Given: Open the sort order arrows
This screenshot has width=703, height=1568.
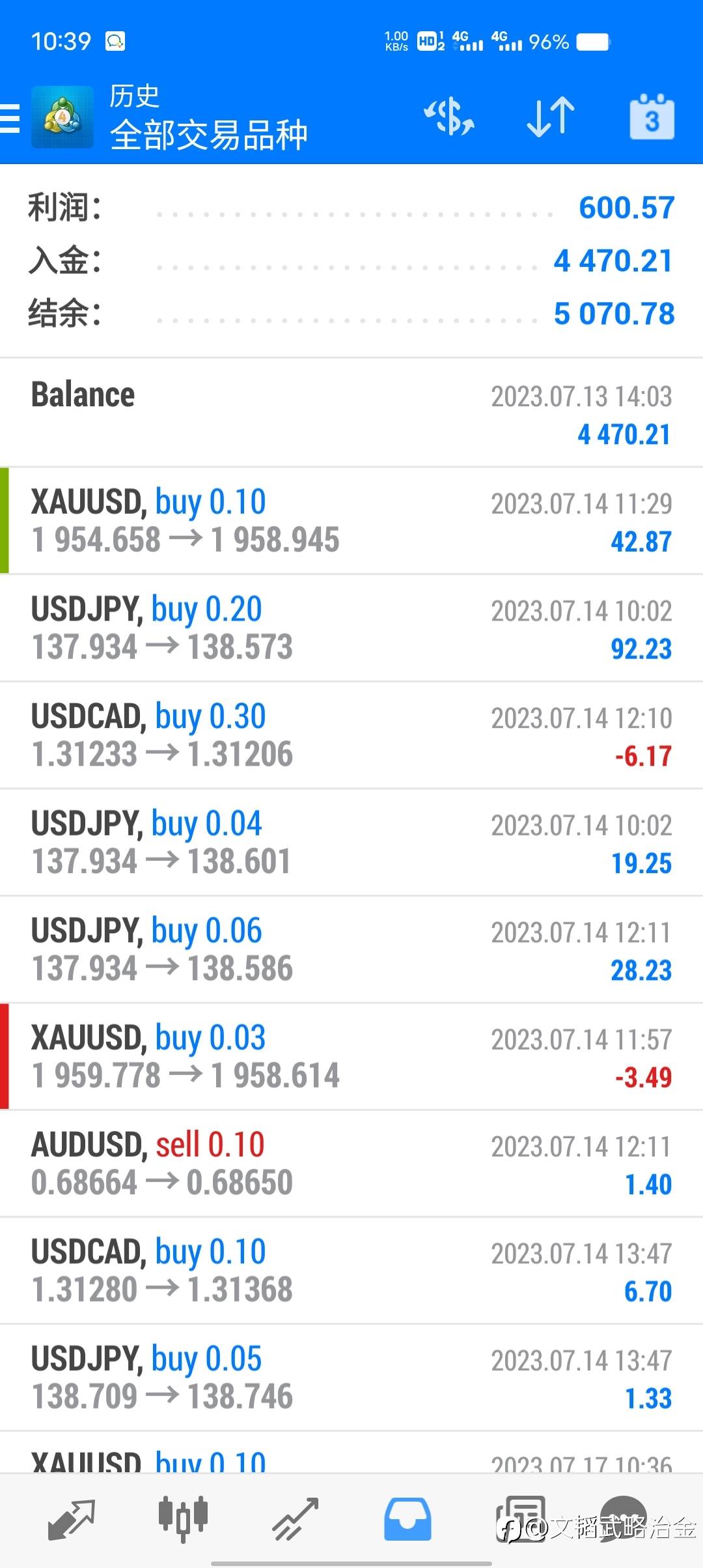Looking at the screenshot, I should pos(551,118).
